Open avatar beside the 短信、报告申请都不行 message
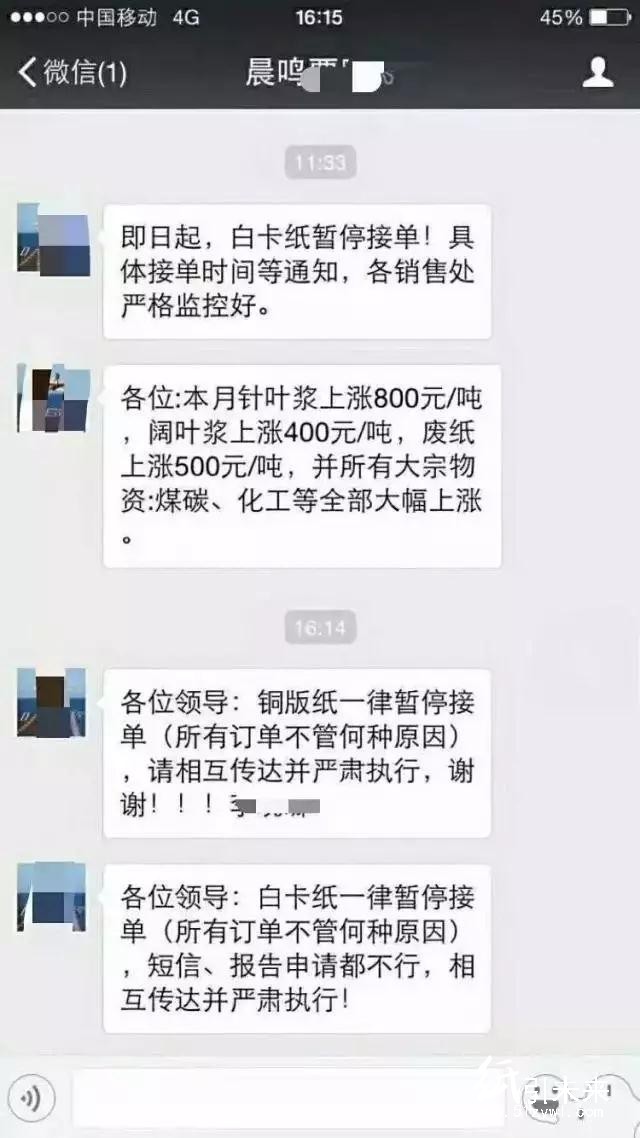 click(53, 899)
